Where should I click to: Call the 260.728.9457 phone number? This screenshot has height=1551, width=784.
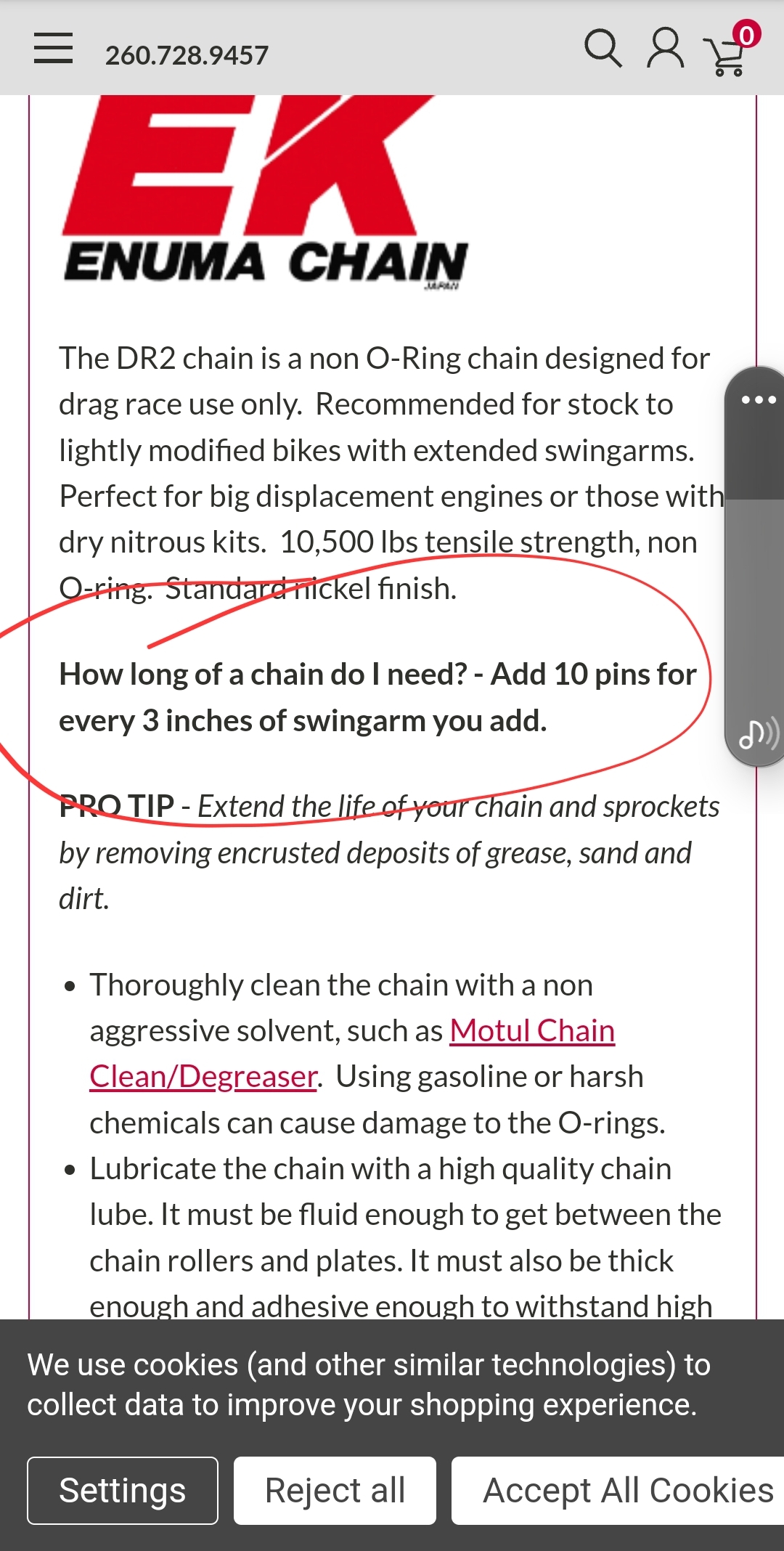tap(187, 55)
